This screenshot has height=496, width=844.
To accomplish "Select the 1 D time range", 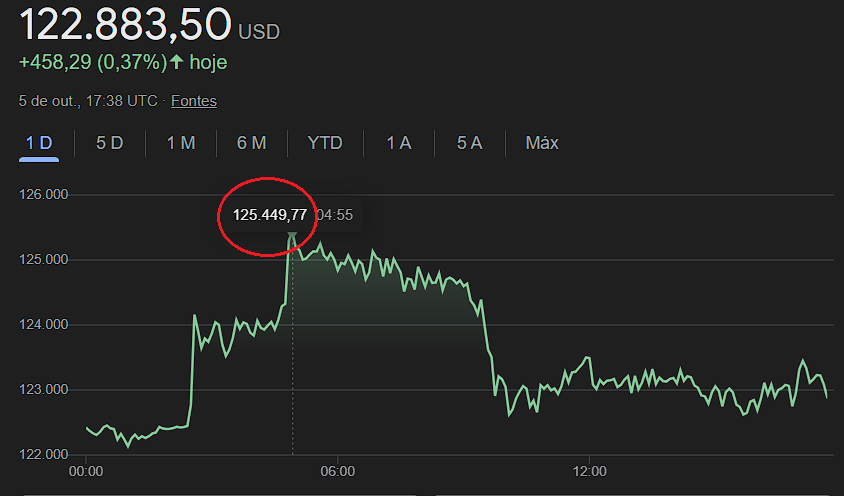I will coord(40,143).
